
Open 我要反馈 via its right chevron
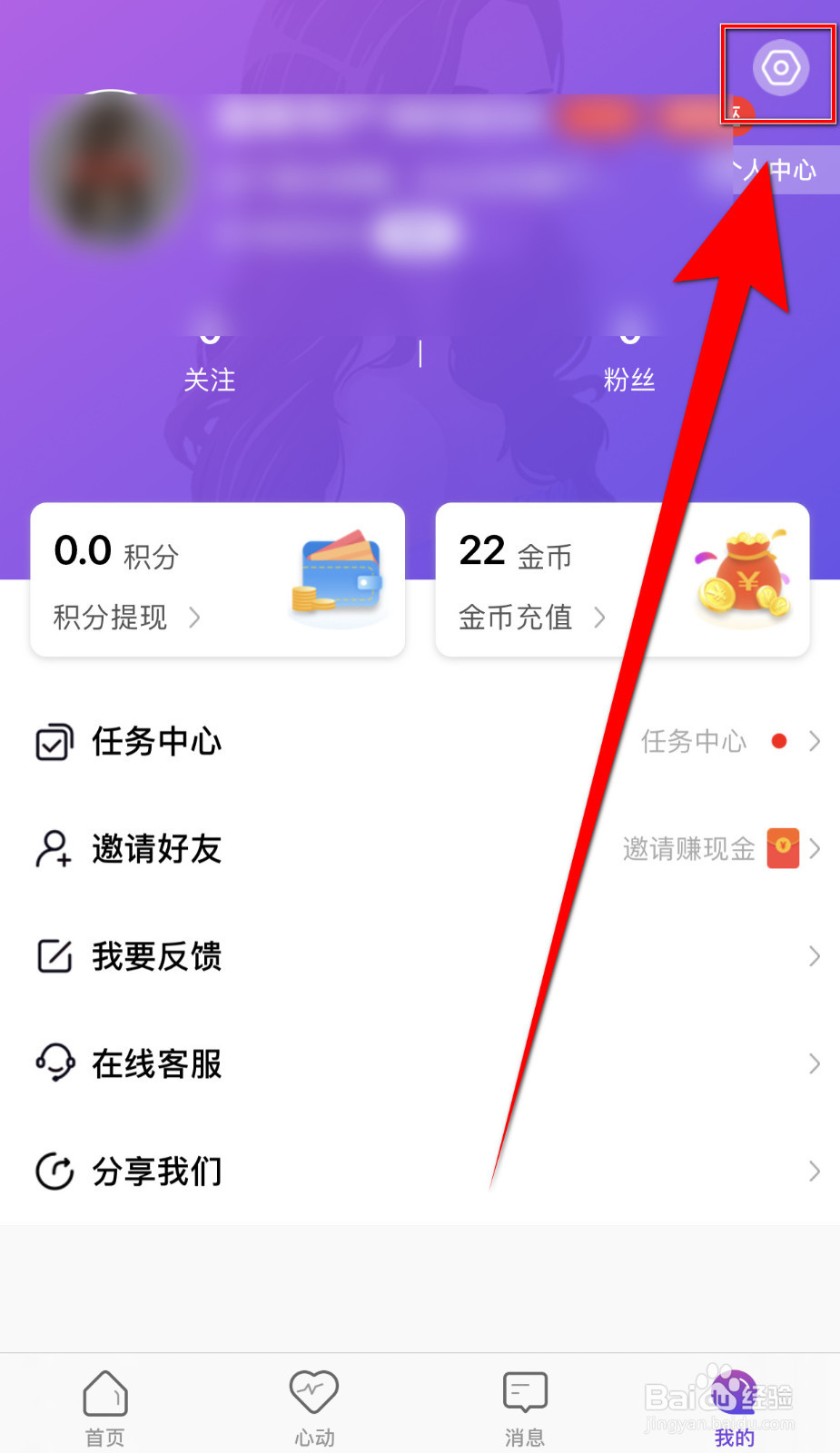(813, 955)
